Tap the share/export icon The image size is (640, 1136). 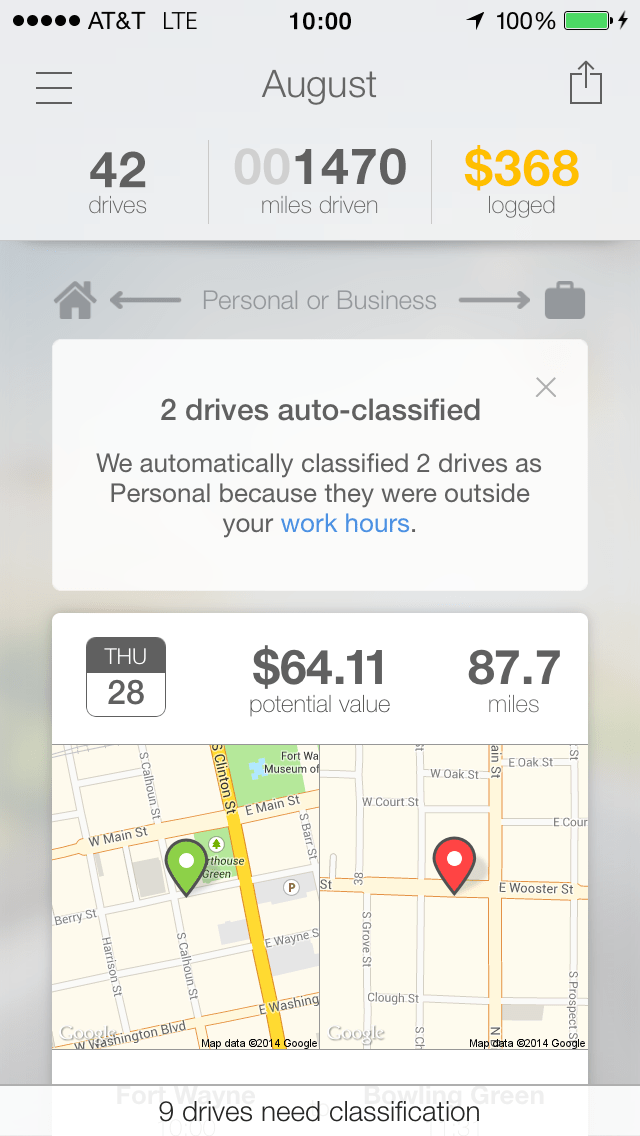[x=586, y=83]
